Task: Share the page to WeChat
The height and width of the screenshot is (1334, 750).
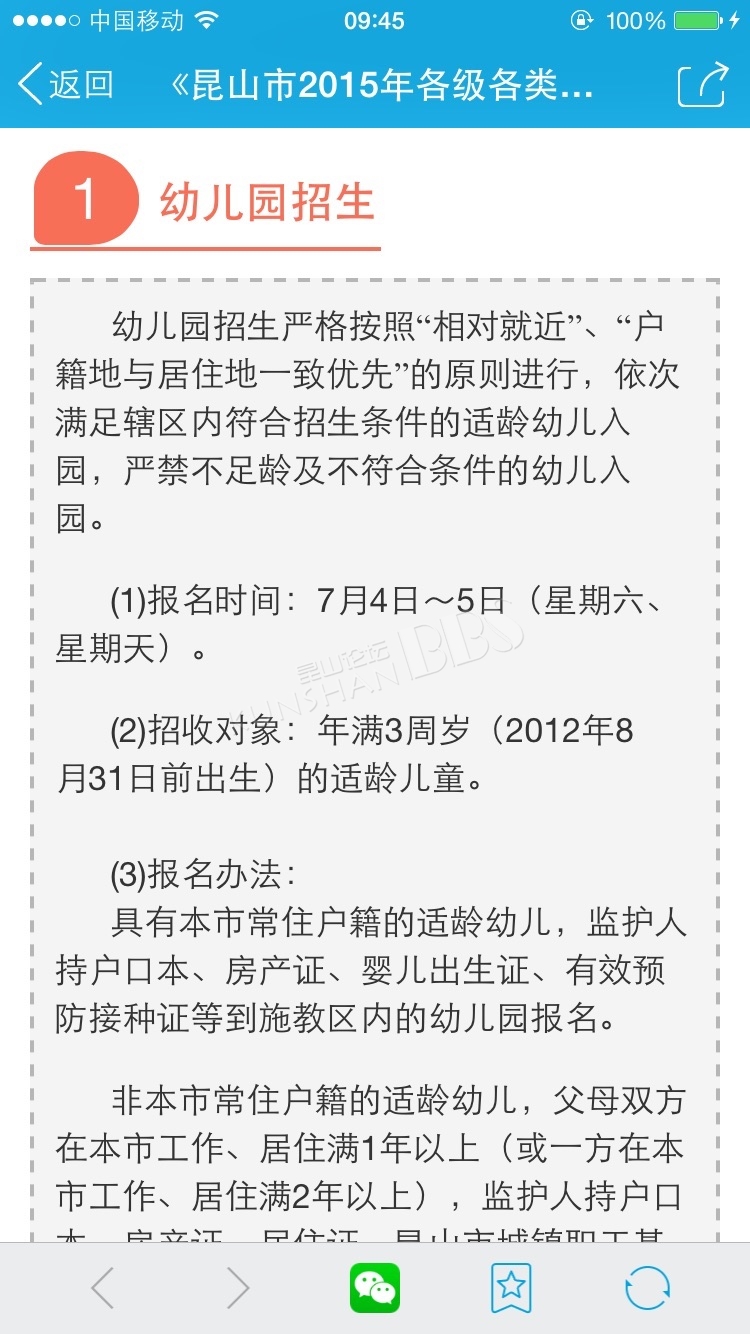Action: click(375, 1288)
